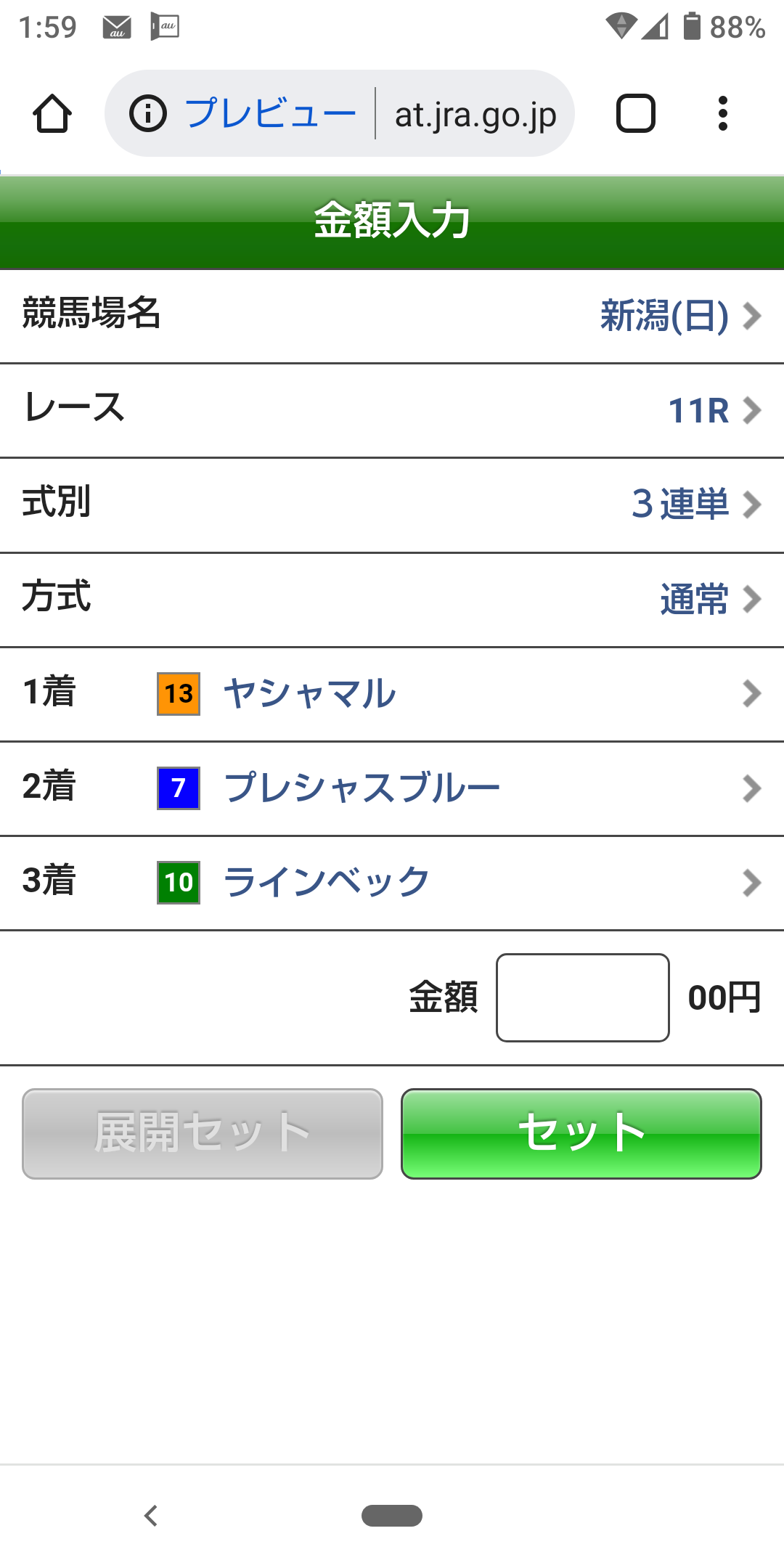
Task: Tap the green number 10 badge
Action: click(178, 881)
